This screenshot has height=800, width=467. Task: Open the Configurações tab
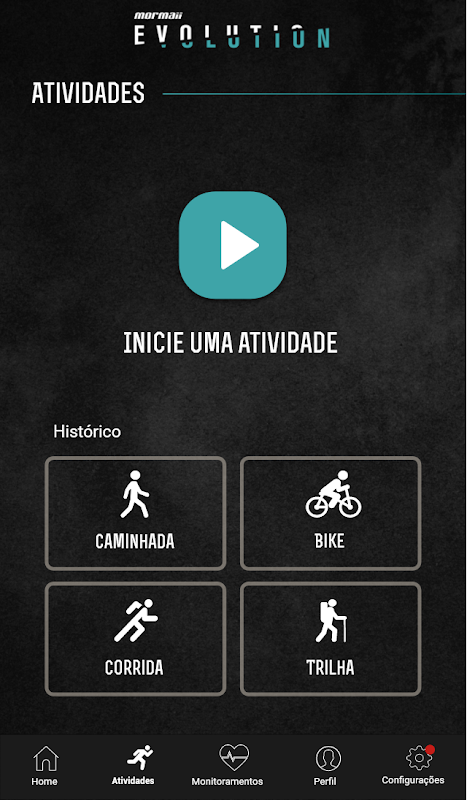point(413,765)
